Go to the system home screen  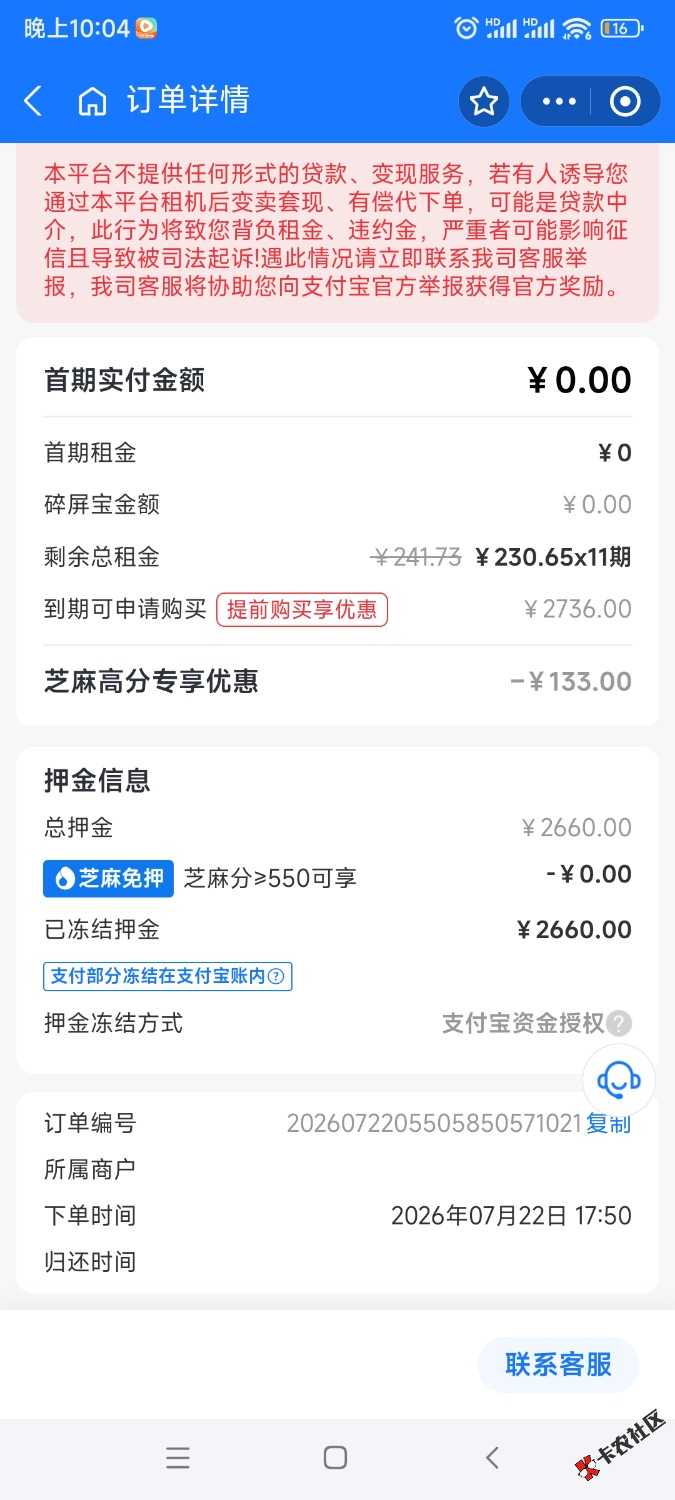coord(336,1458)
